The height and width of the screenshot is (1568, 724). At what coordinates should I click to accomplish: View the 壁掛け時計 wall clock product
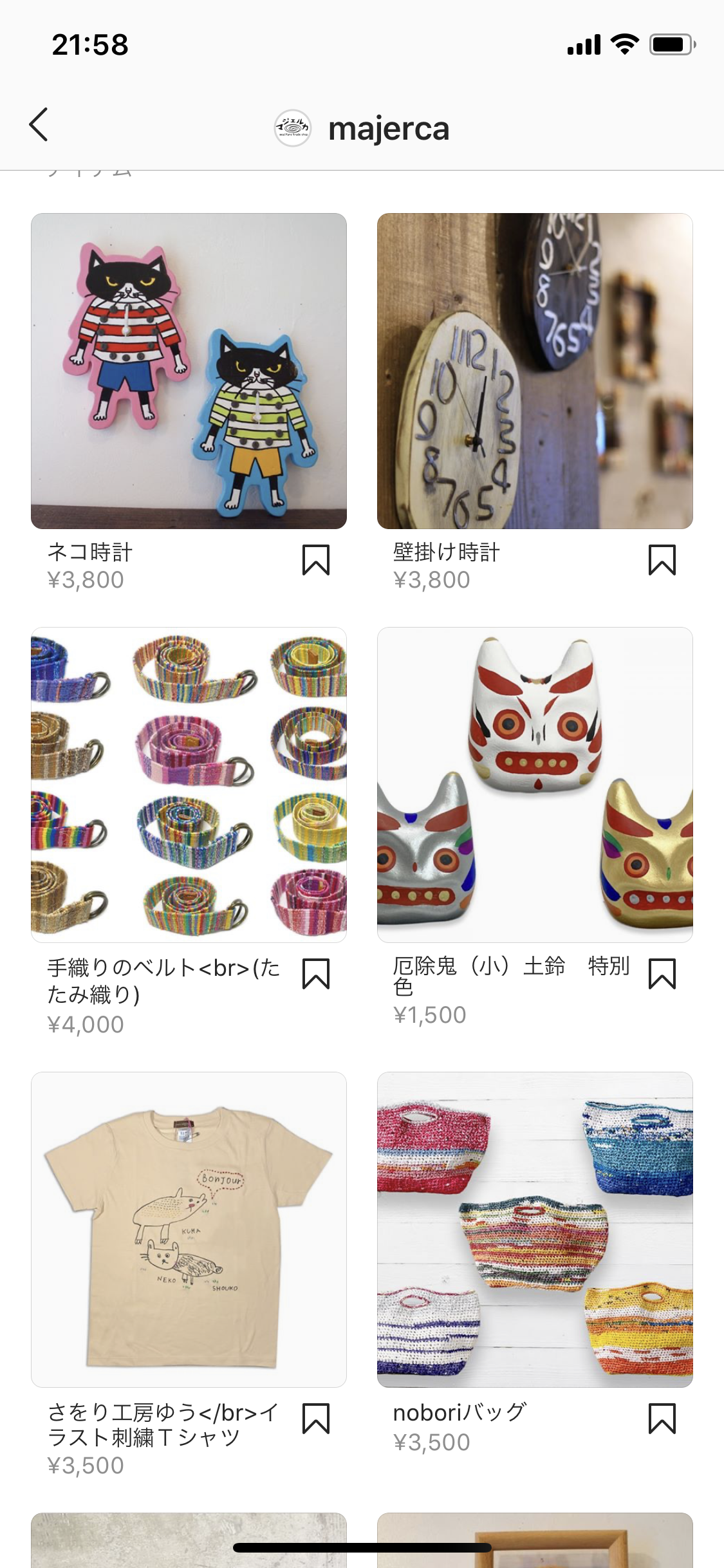(x=535, y=371)
